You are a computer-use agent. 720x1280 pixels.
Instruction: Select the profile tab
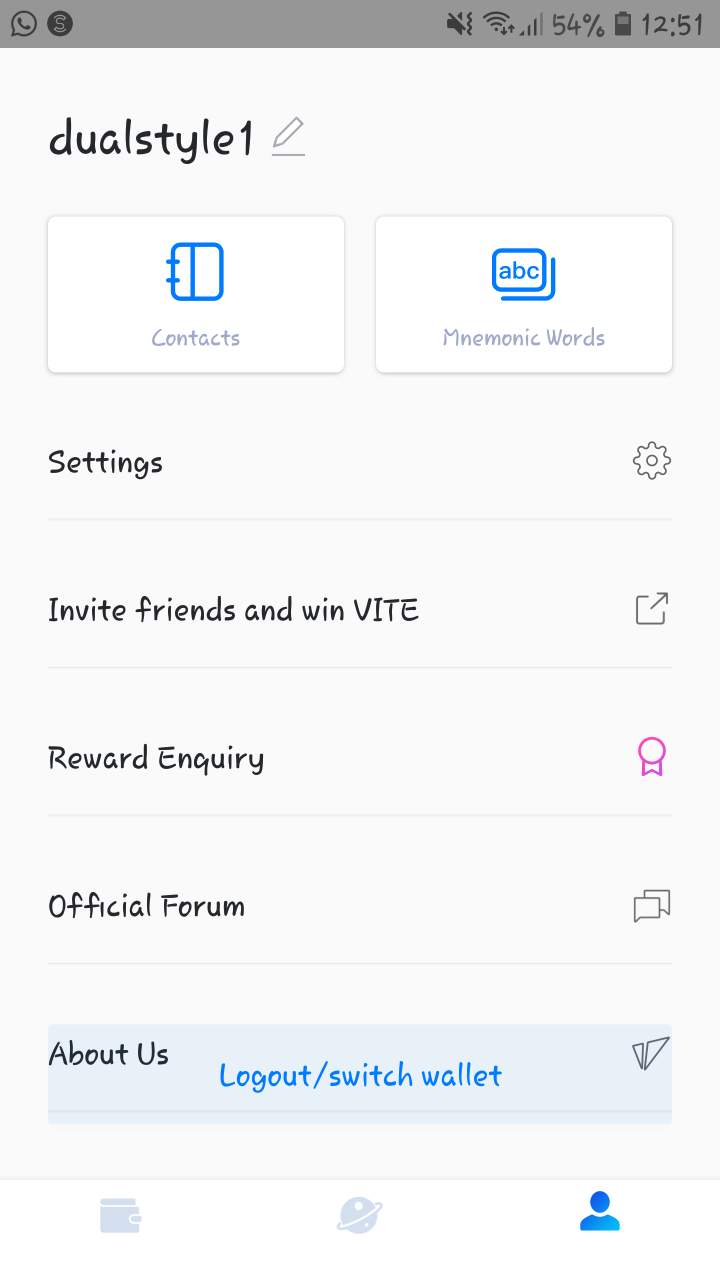(599, 1212)
